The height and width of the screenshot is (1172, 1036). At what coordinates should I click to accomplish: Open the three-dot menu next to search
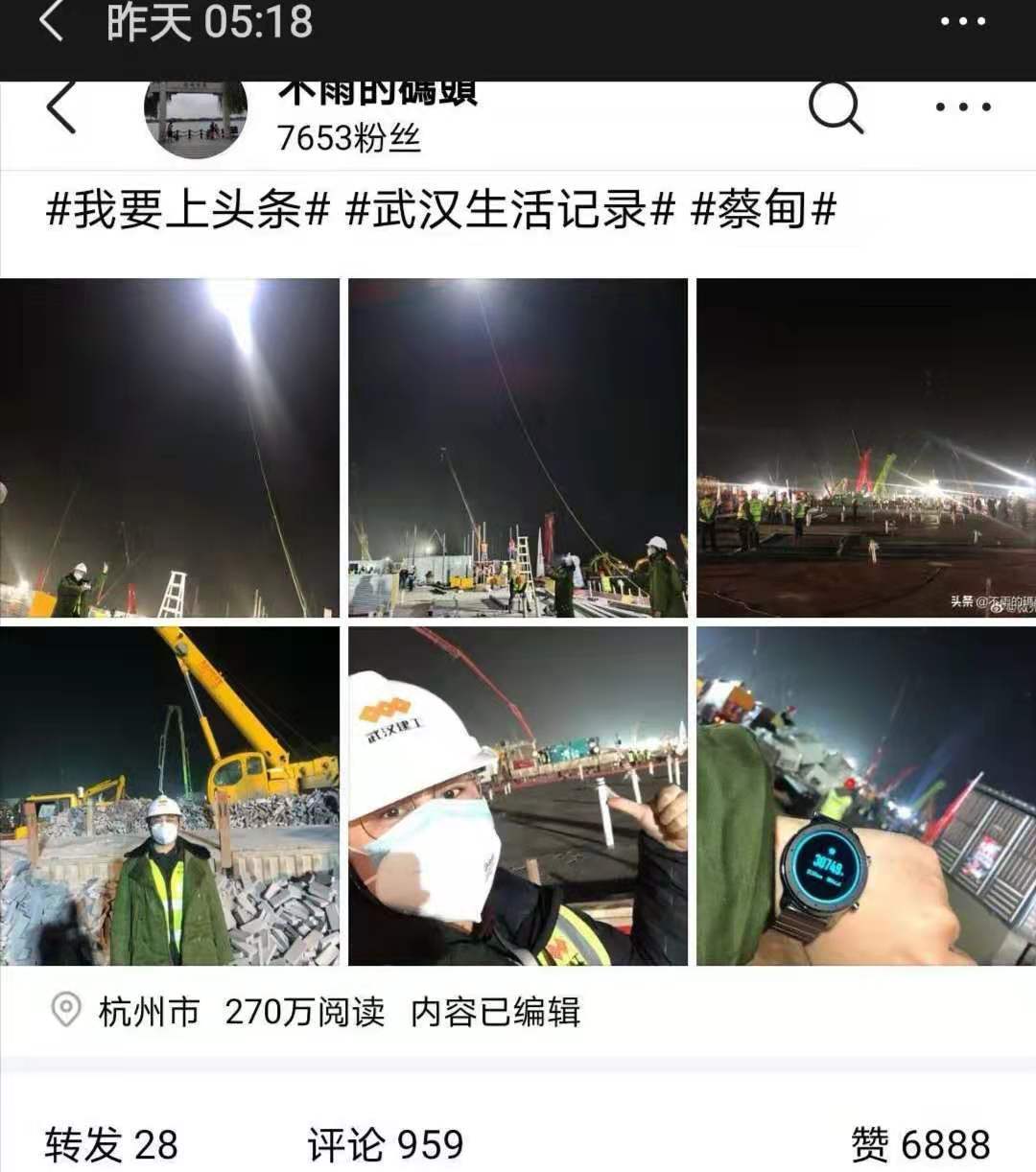[962, 107]
